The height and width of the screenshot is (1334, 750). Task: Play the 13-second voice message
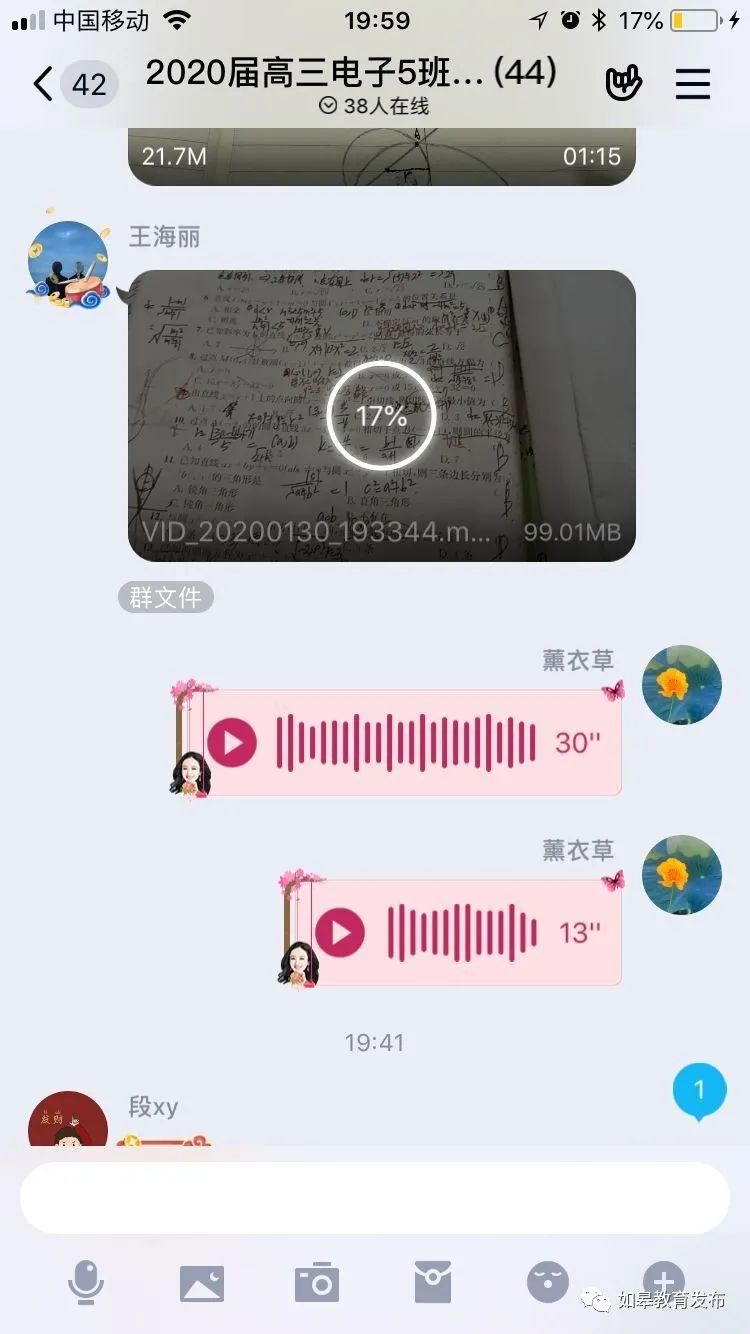(341, 933)
